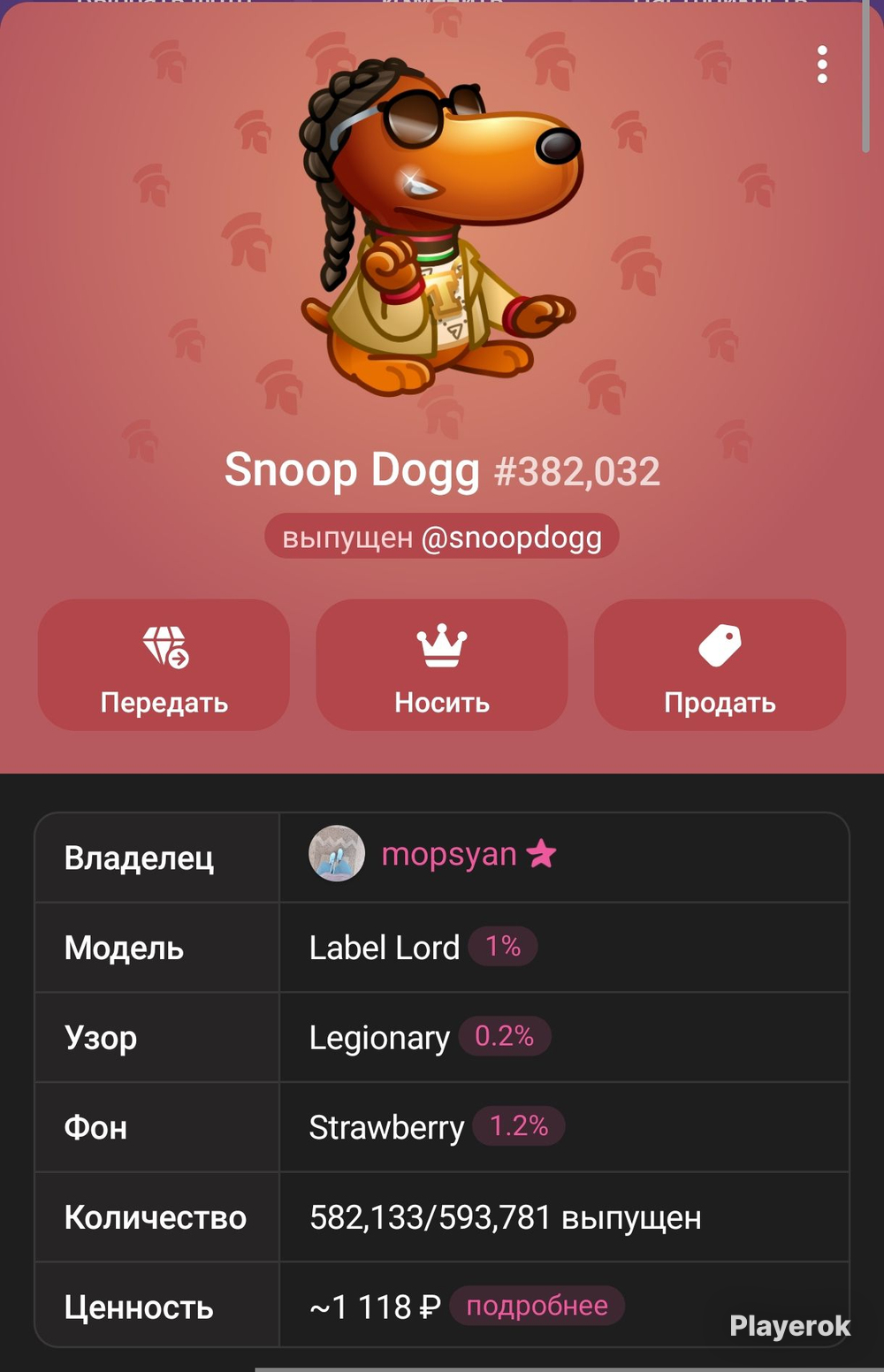
Task: Tap the Носить wear button
Action: click(442, 665)
